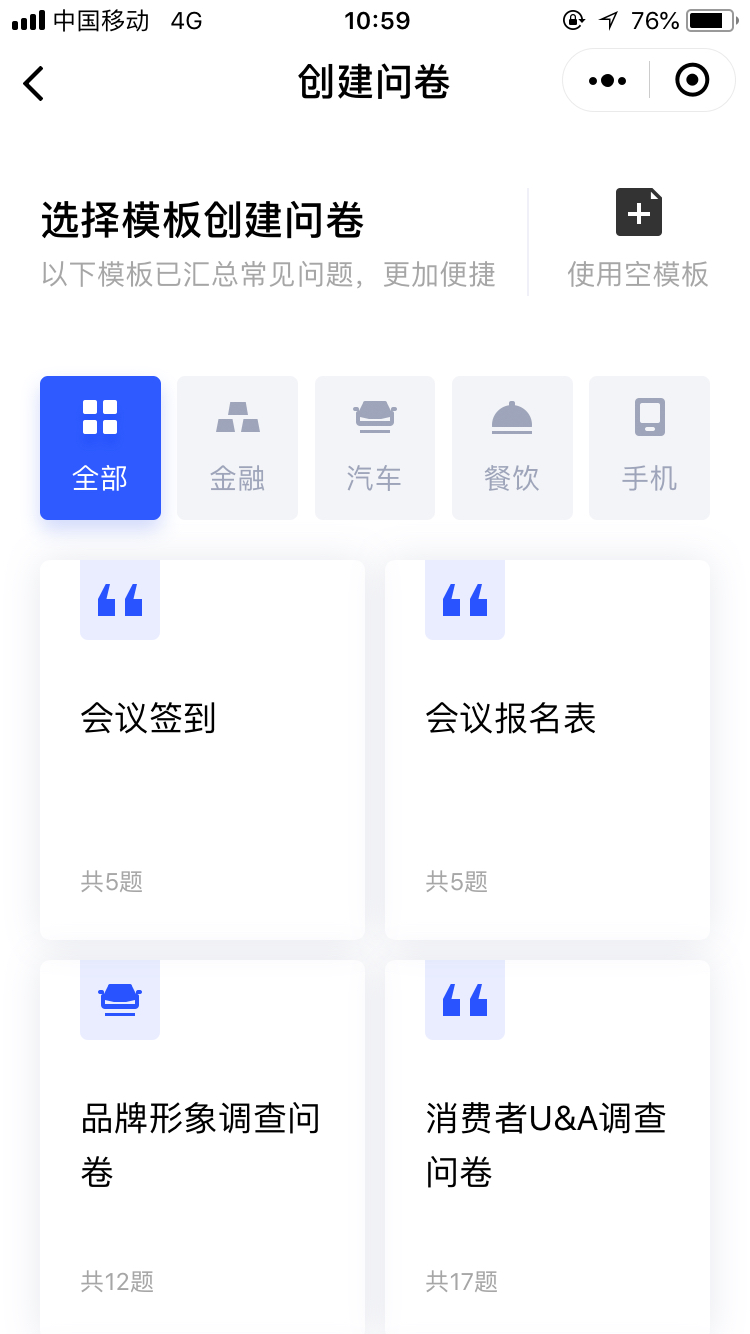
Task: Switch to the 汽车 category
Action: pos(375,448)
